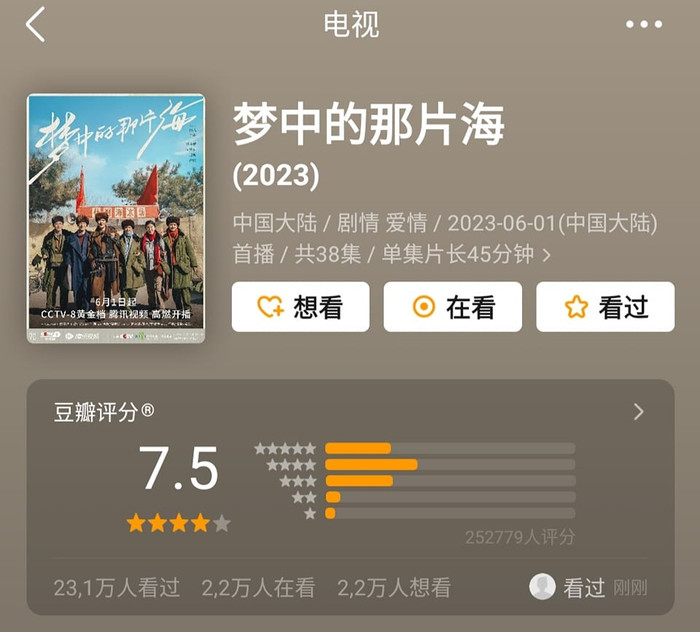
Task: Go back using the top arrow
Action: 36,25
